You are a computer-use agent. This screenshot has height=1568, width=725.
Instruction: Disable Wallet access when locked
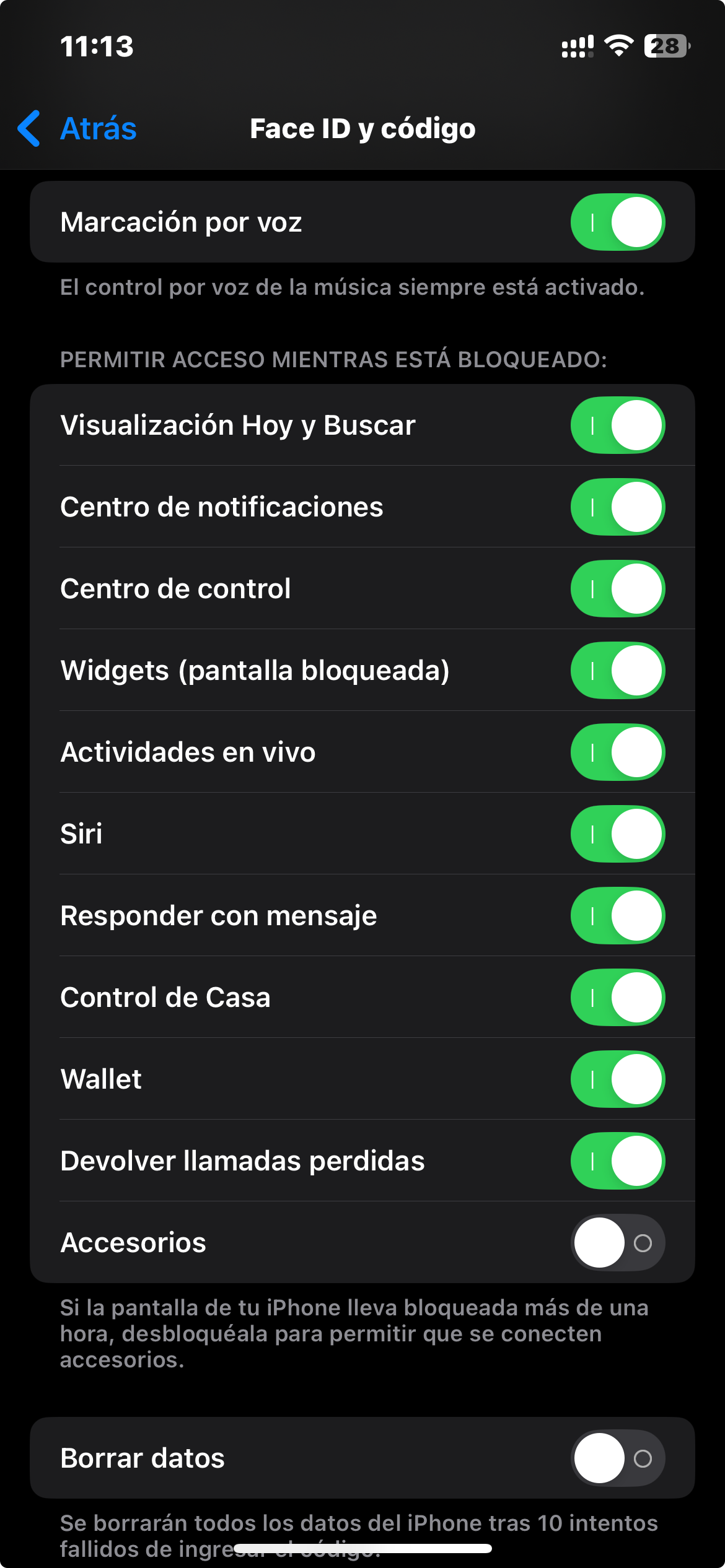click(x=617, y=1079)
